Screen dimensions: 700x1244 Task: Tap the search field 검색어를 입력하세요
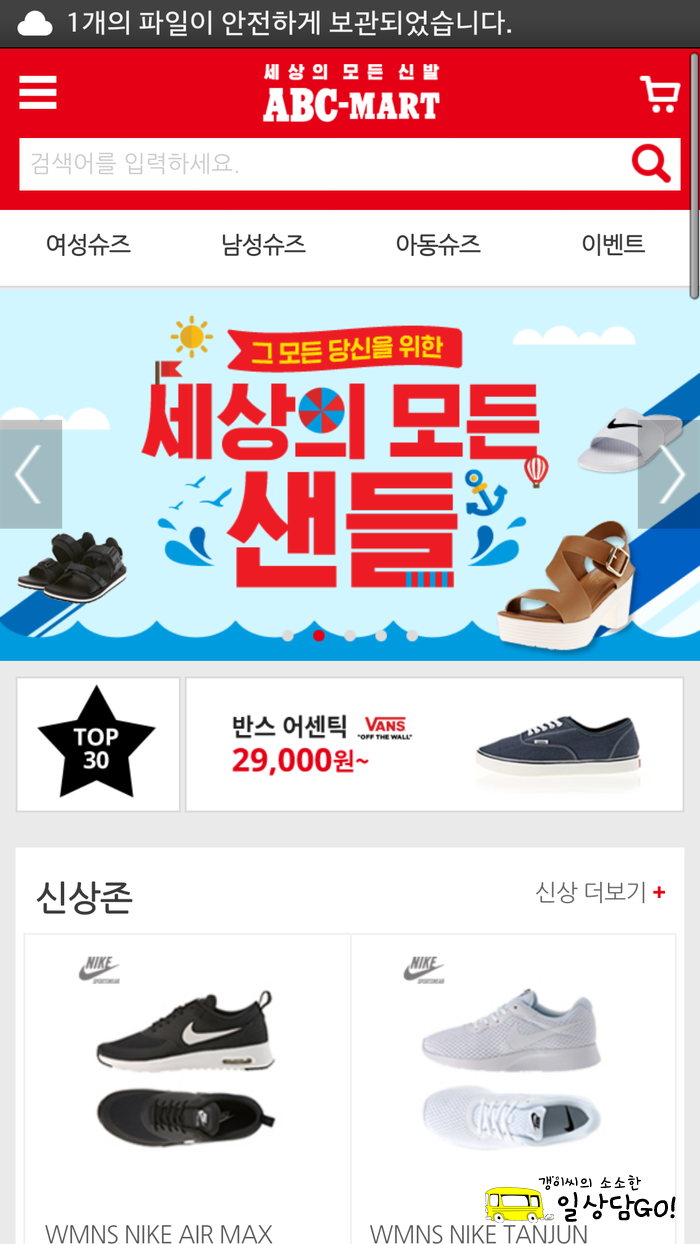(x=320, y=163)
